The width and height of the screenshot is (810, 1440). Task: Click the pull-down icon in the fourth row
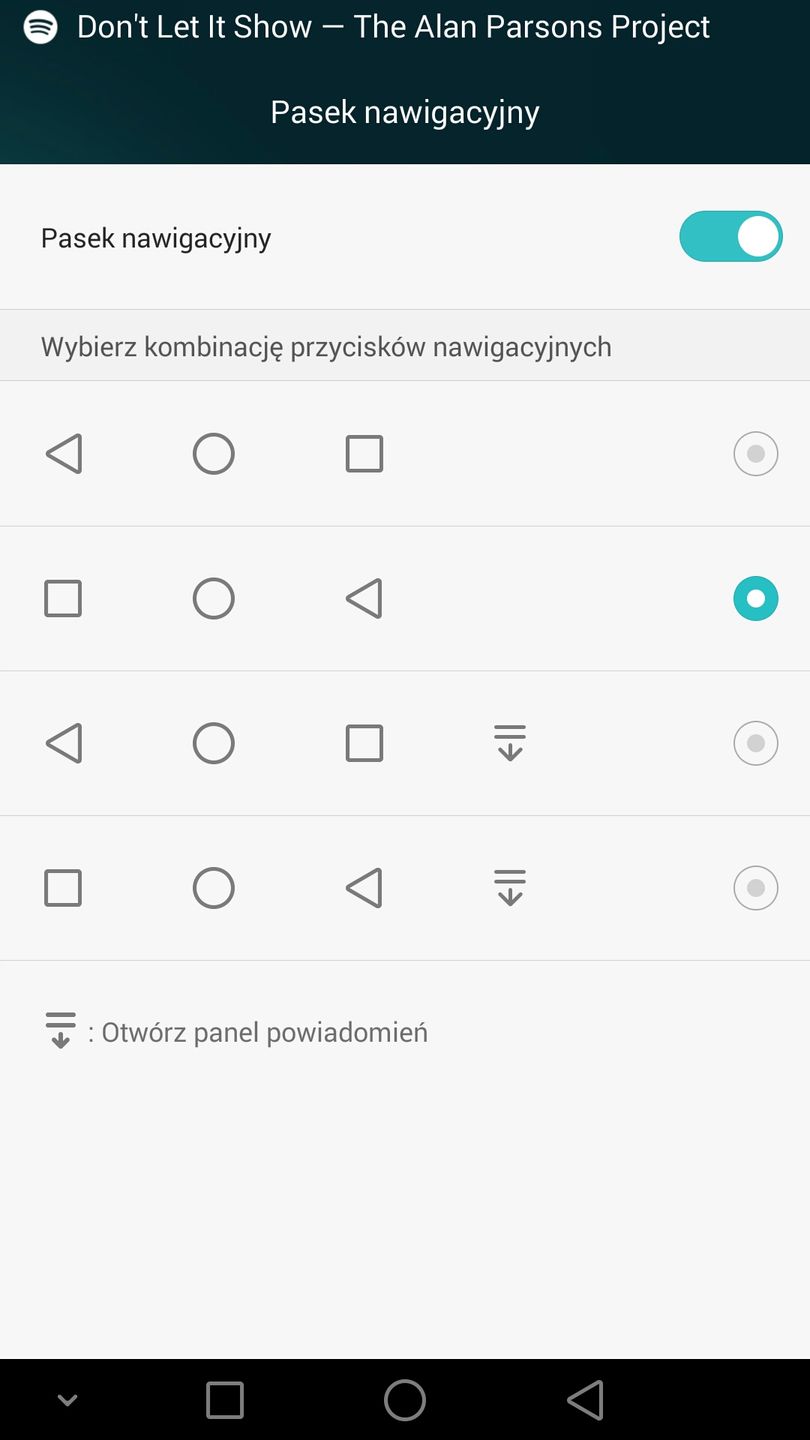pos(509,888)
